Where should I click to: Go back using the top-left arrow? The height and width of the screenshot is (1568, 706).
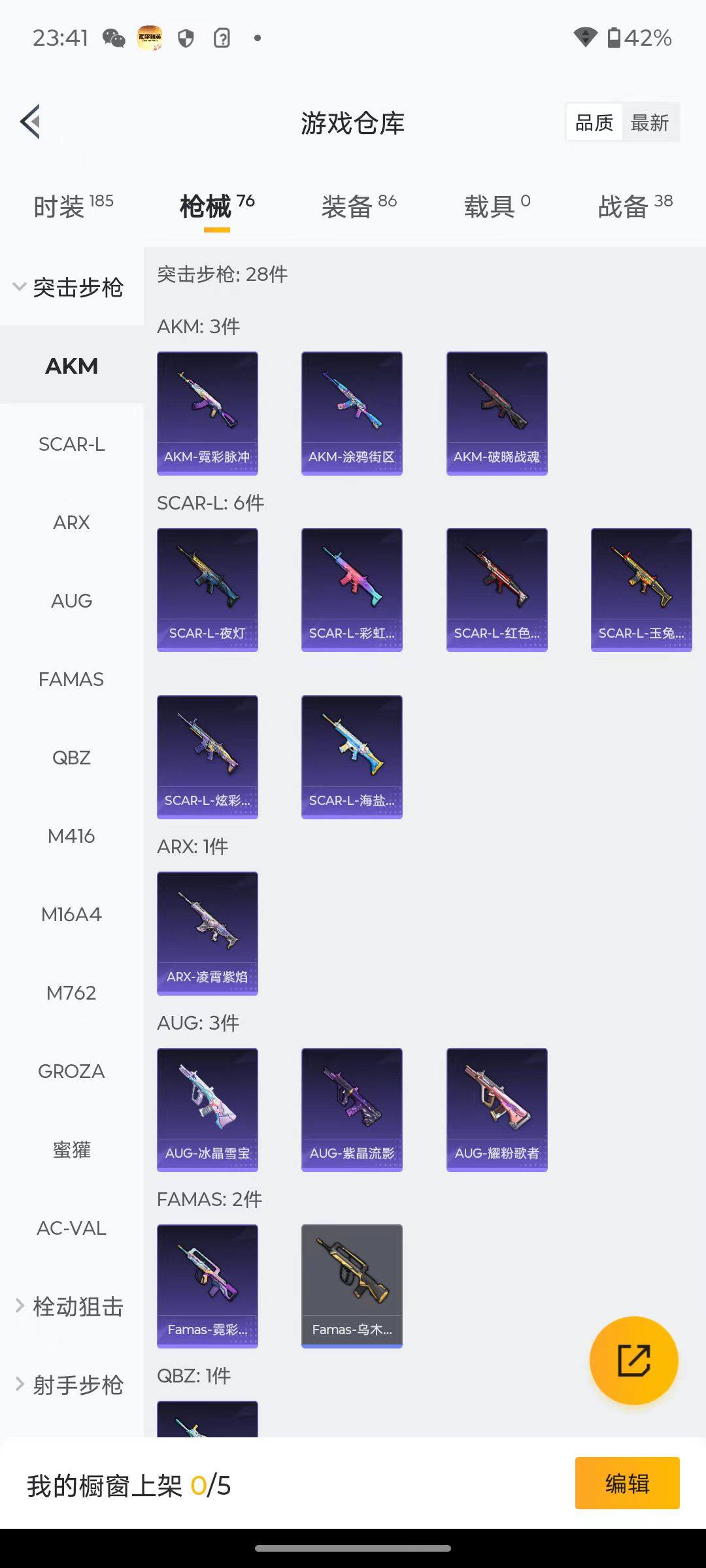(31, 122)
